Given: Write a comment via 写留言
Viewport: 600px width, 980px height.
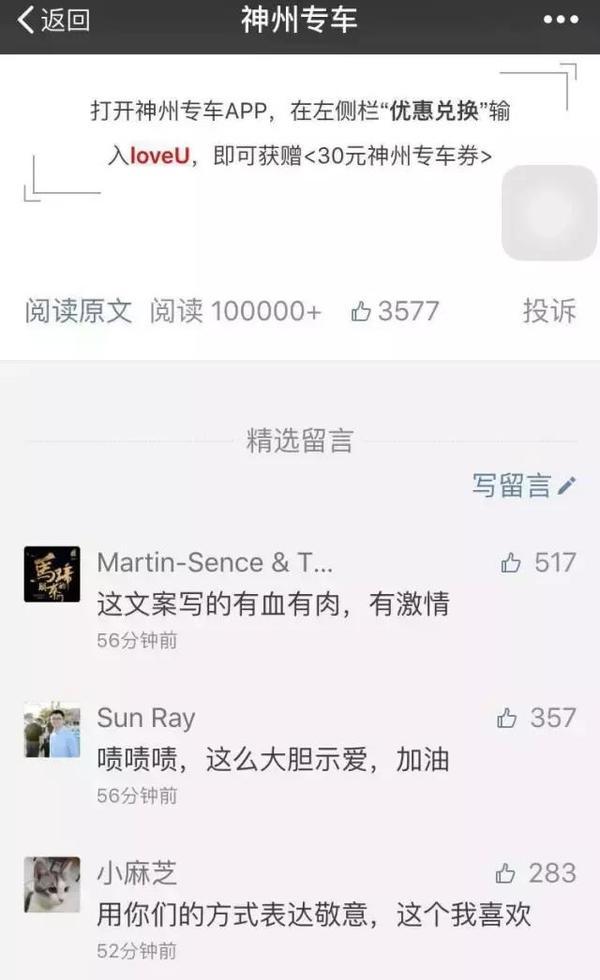Looking at the screenshot, I should click(x=524, y=486).
